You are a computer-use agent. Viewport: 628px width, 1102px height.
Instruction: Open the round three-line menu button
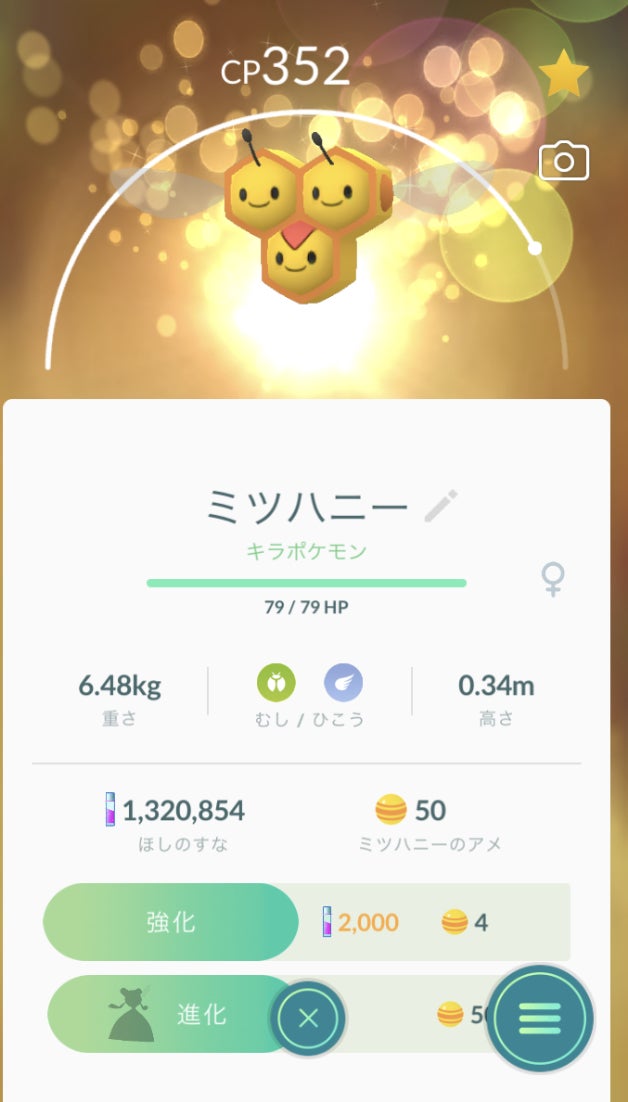pos(540,1019)
